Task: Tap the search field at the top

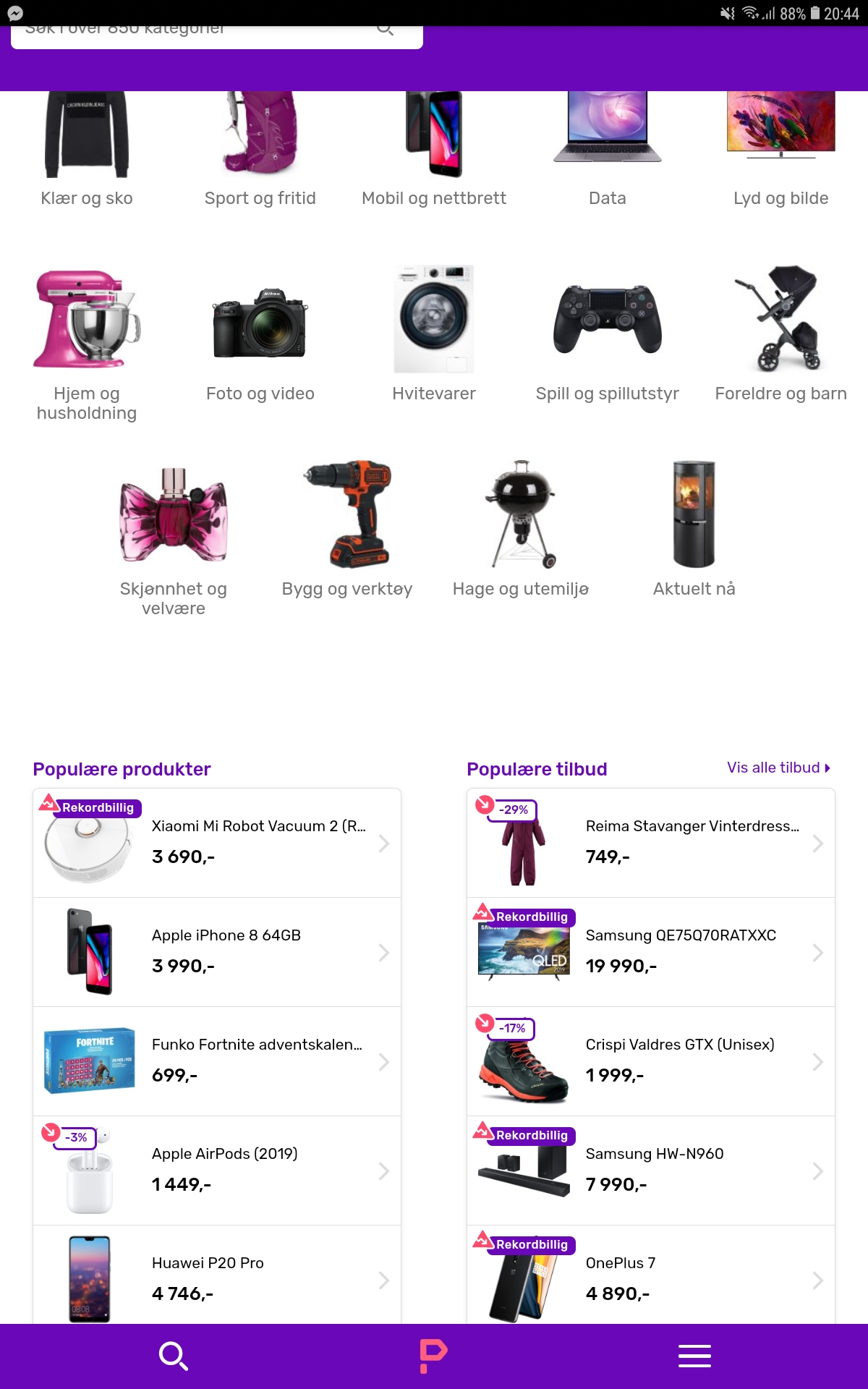Action: click(217, 36)
